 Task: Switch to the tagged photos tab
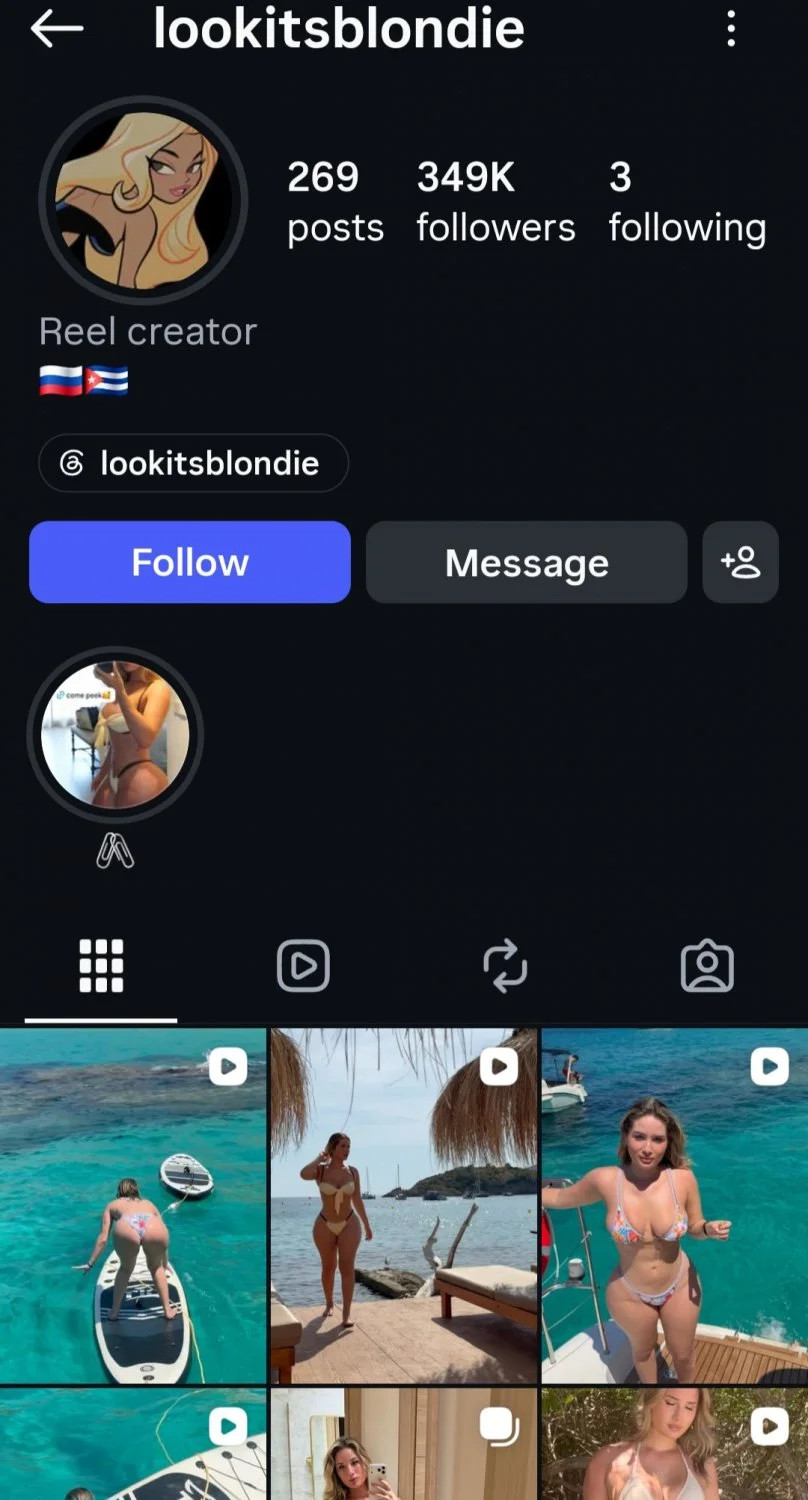tap(707, 966)
